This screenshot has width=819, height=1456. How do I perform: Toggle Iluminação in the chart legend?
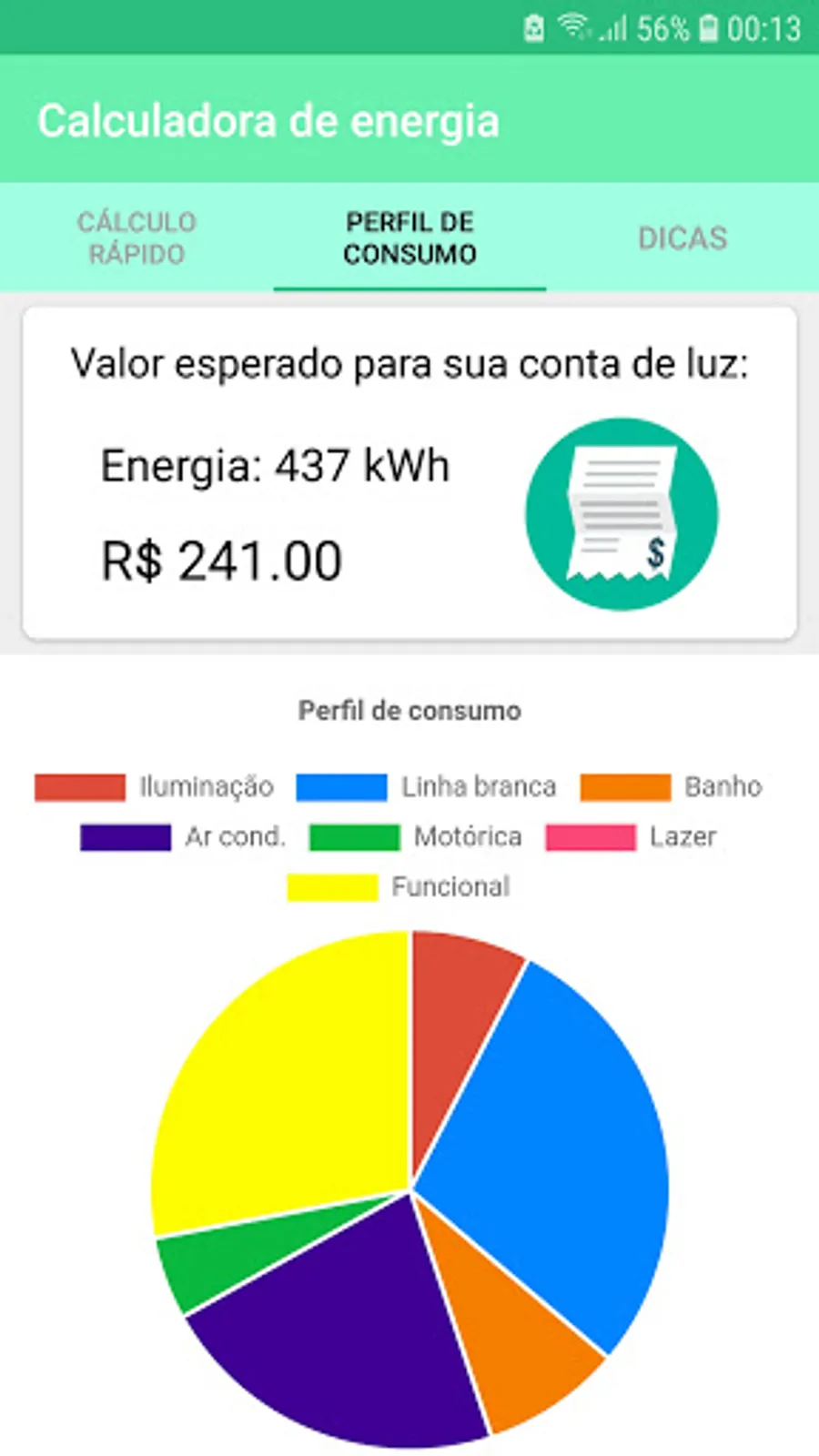(155, 787)
